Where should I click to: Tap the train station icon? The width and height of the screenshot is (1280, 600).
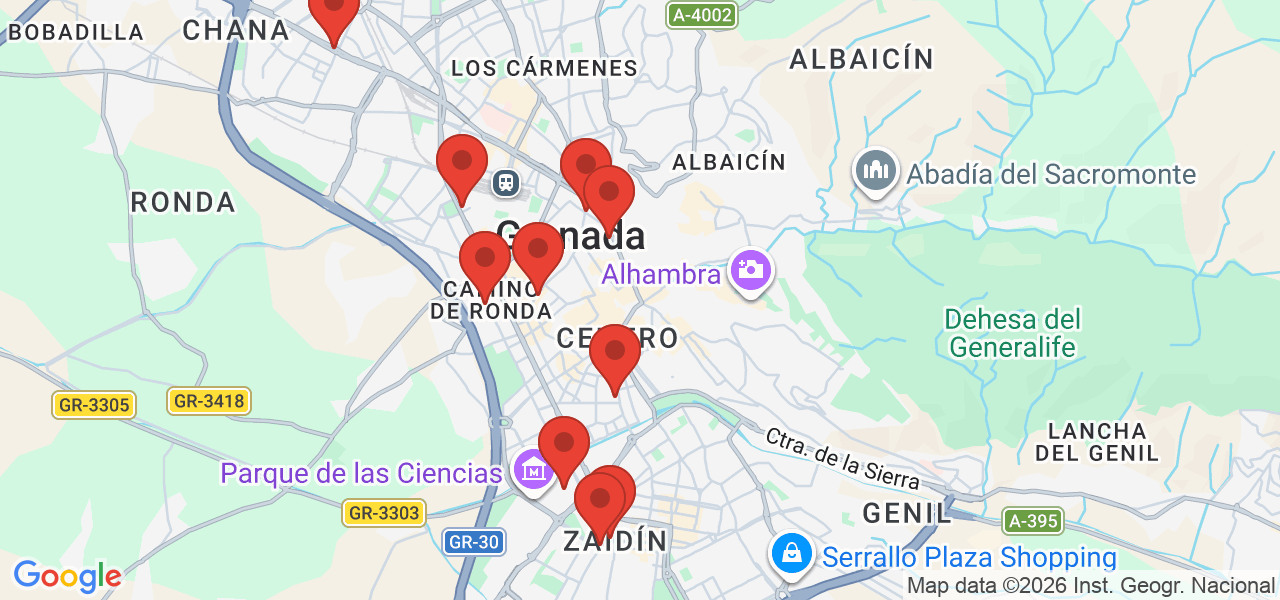coord(507,182)
